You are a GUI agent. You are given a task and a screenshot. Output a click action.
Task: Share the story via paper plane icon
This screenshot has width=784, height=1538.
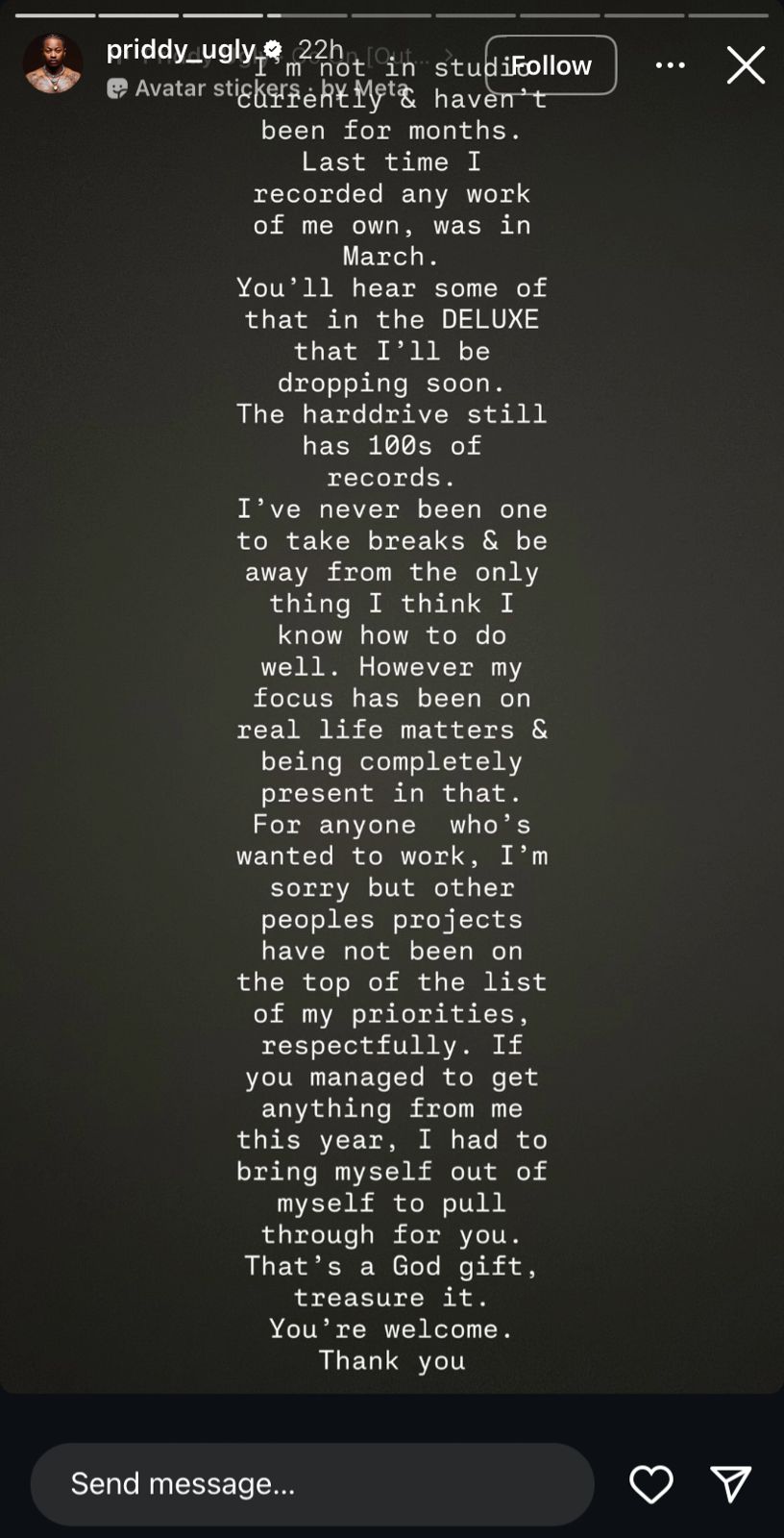coord(730,1484)
